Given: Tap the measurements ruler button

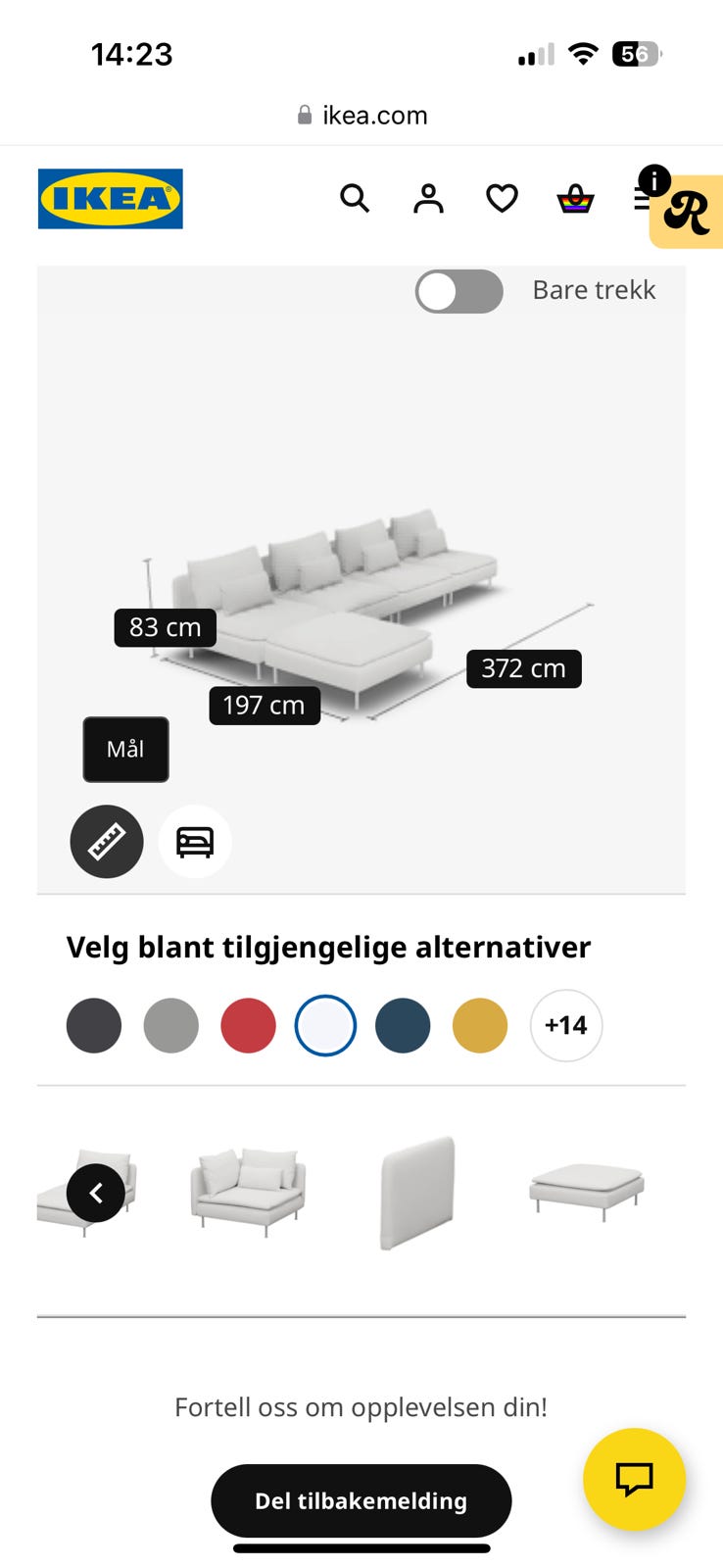Looking at the screenshot, I should point(107,842).
